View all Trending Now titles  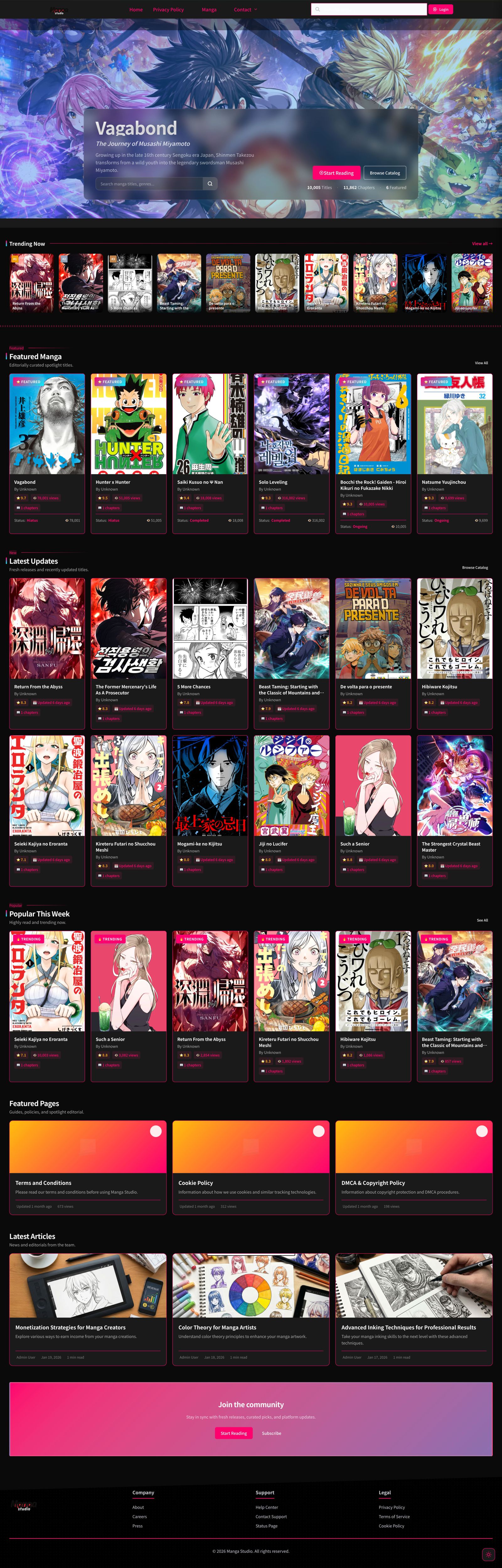click(481, 243)
